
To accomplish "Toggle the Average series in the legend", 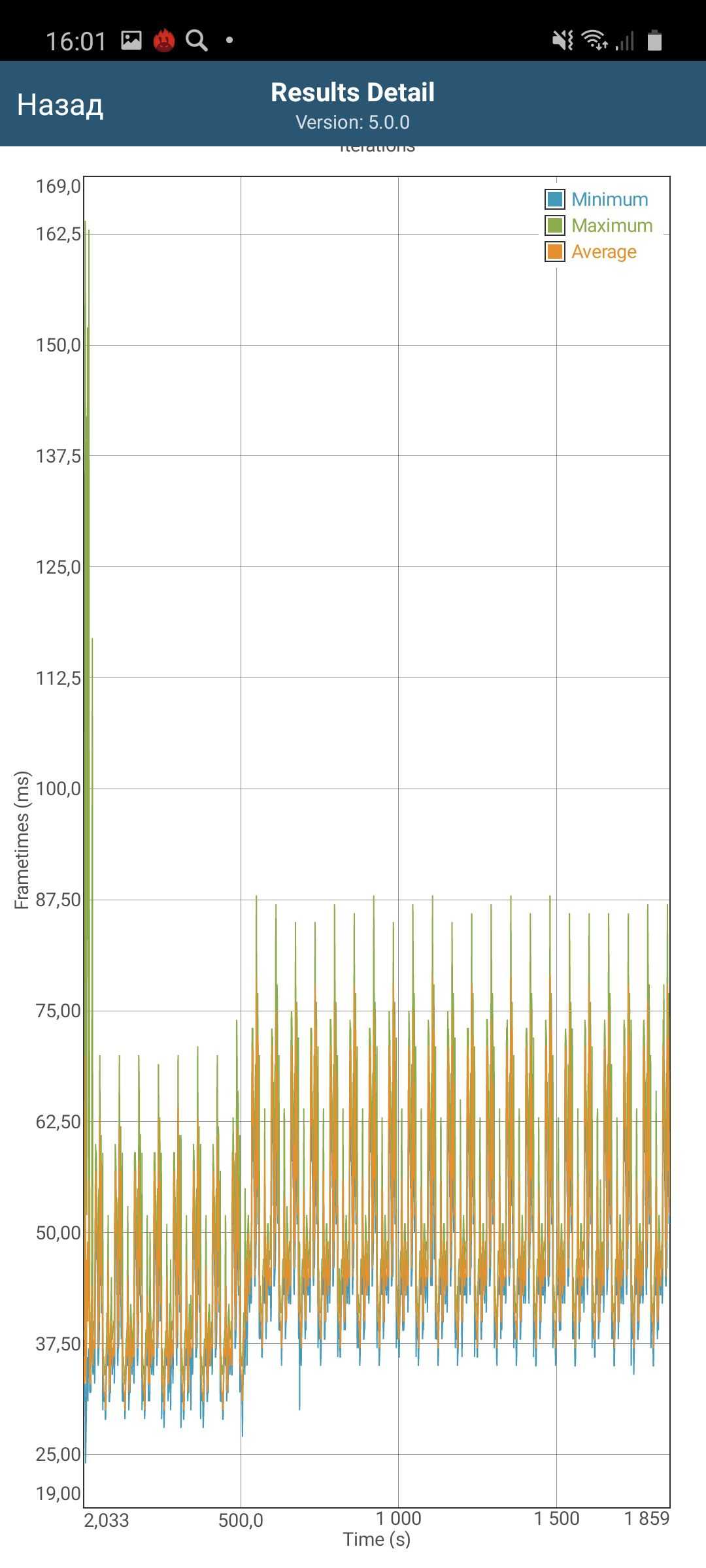I will tap(591, 252).
